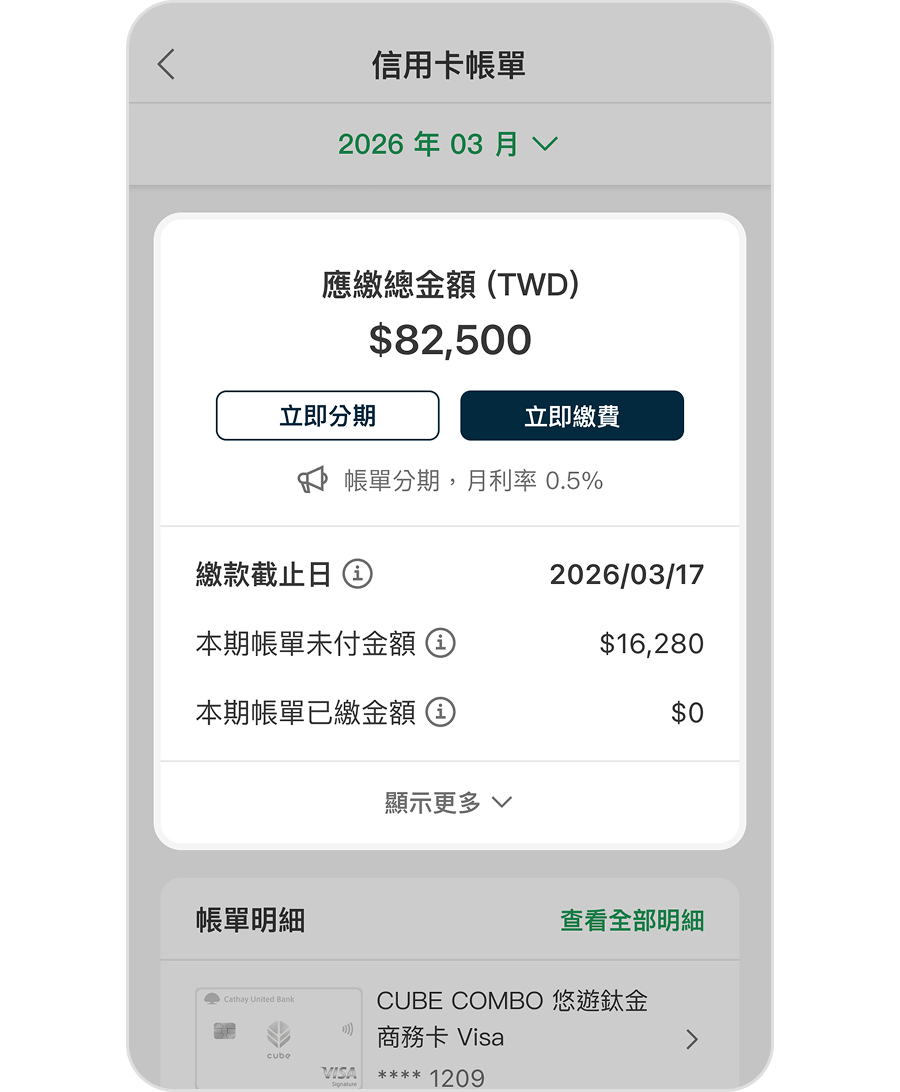
Task: Open the info icon beside 本期帳單已繳金額
Action: 441,712
